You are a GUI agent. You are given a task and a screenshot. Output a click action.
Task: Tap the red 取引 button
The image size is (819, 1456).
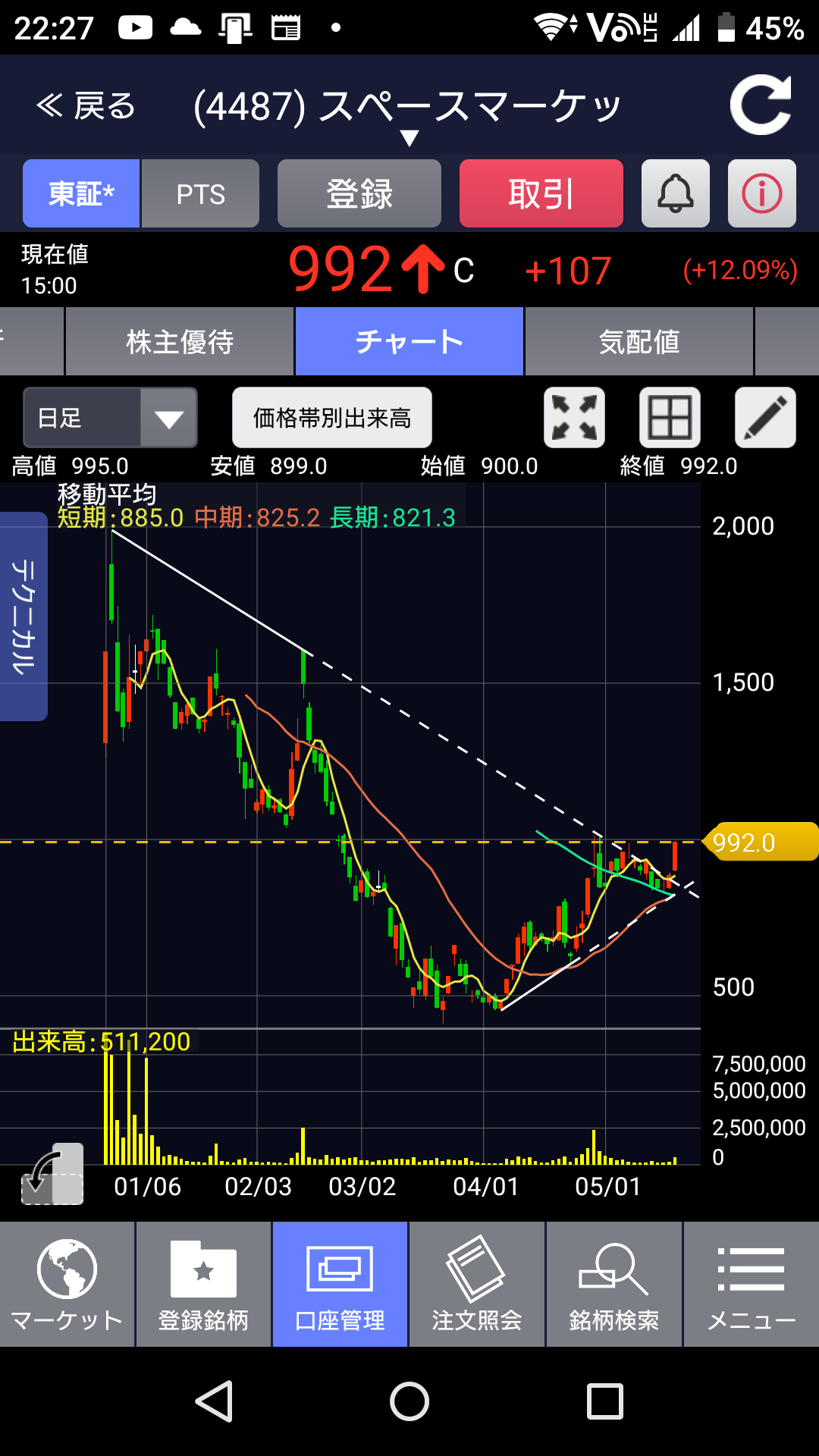(541, 194)
